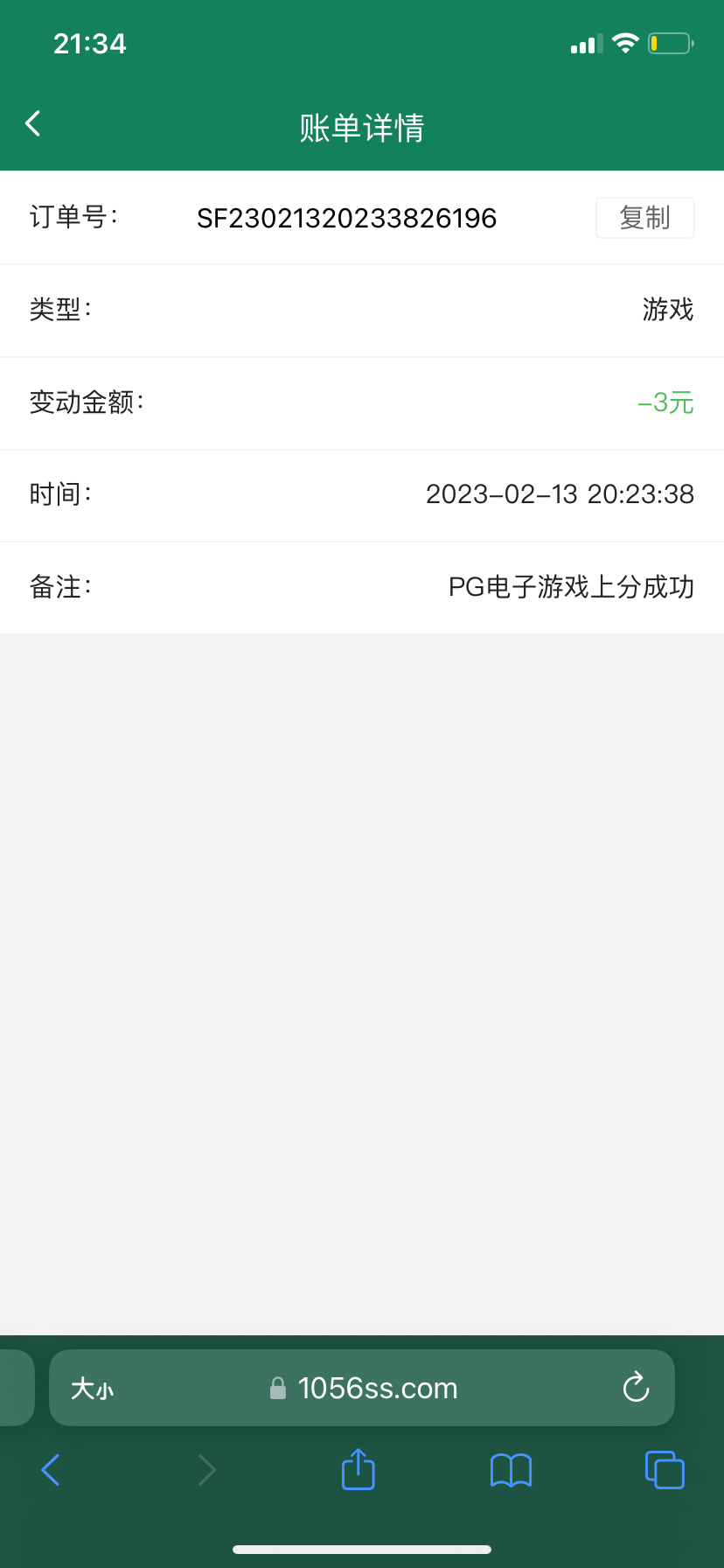Share this page via Safari share icon

click(358, 1469)
